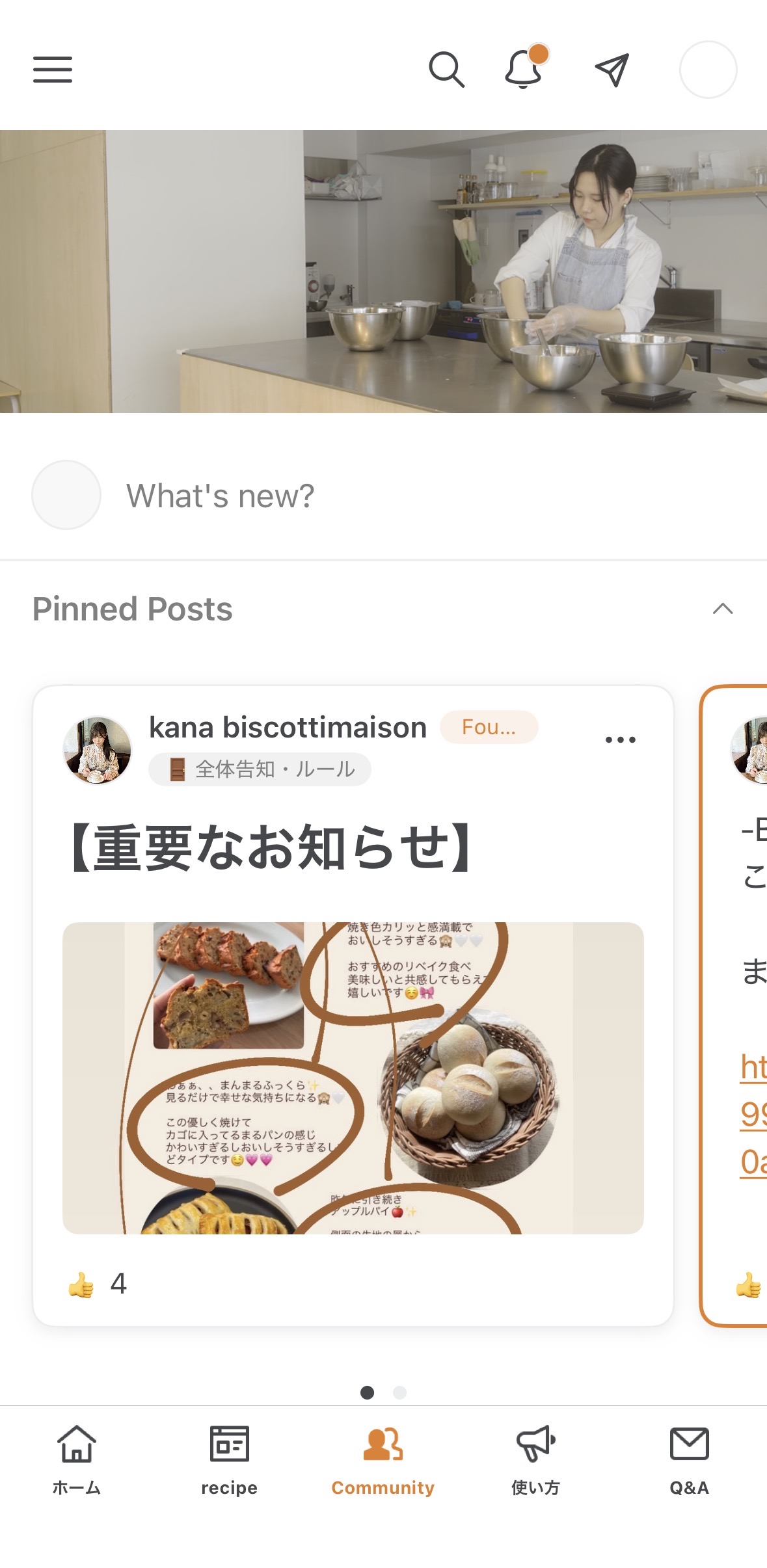Collapse the Pinned Posts section
Image resolution: width=767 pixels, height=1568 pixels.
pyautogui.click(x=723, y=609)
